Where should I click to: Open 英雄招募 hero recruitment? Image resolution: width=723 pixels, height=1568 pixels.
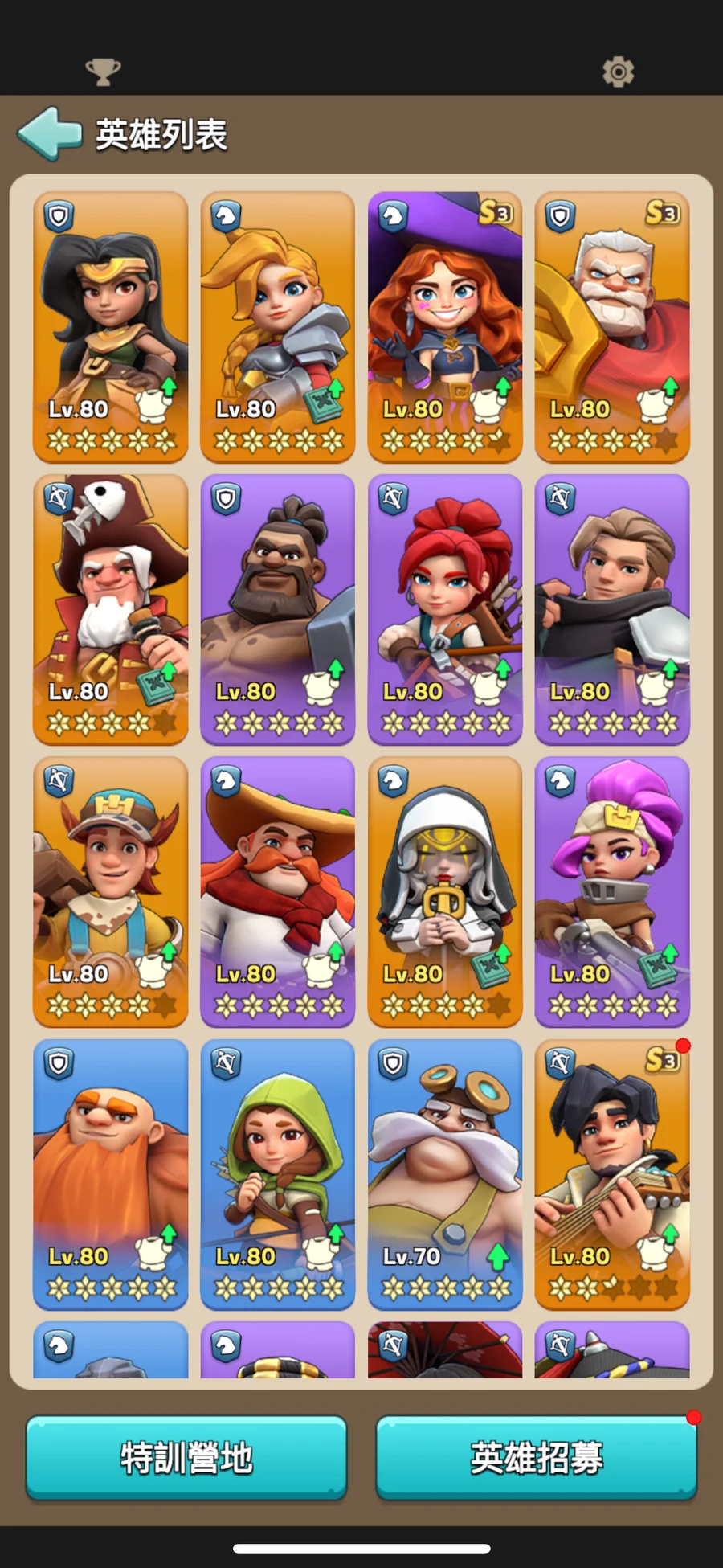[x=536, y=1457]
